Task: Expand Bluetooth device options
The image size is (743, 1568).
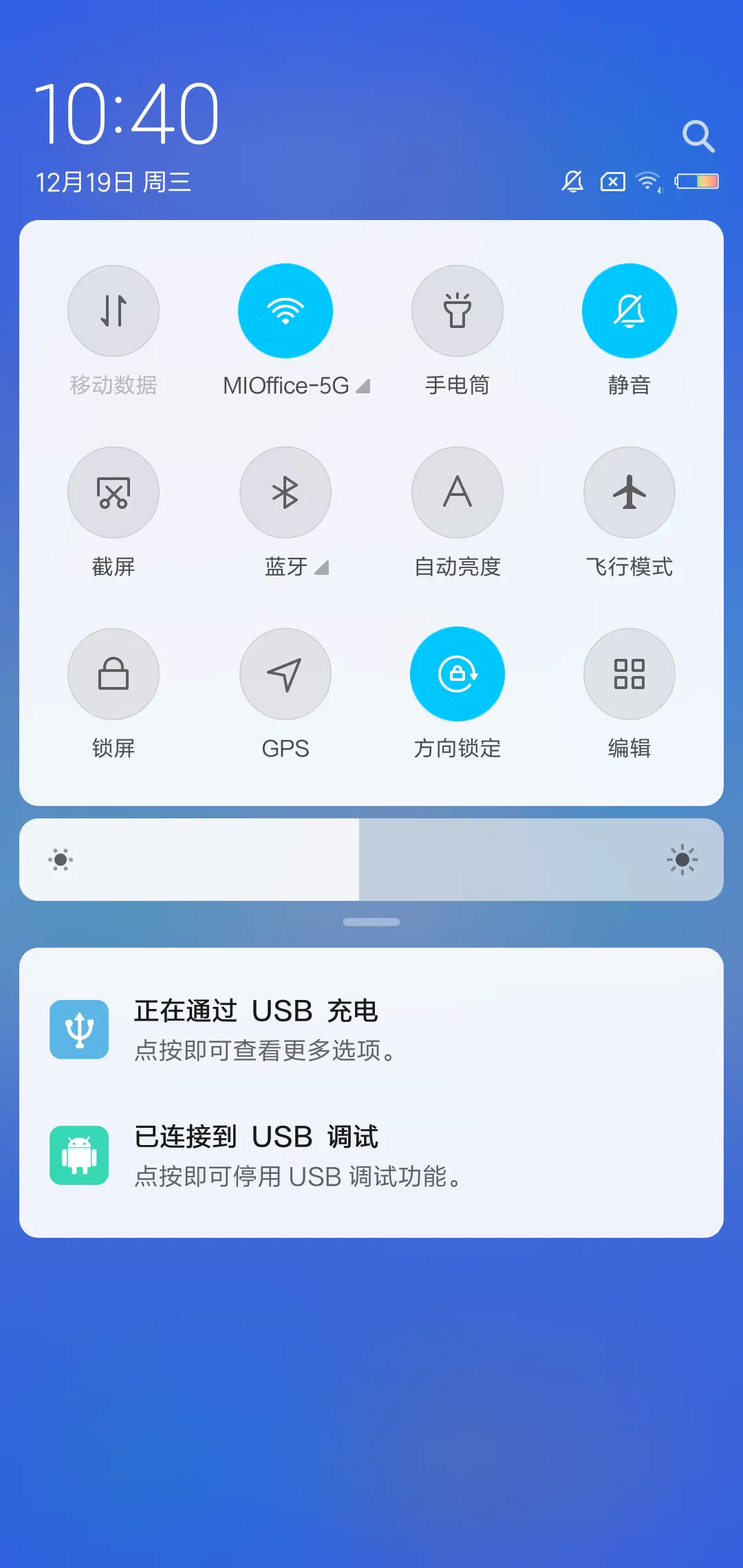Action: 321,568
